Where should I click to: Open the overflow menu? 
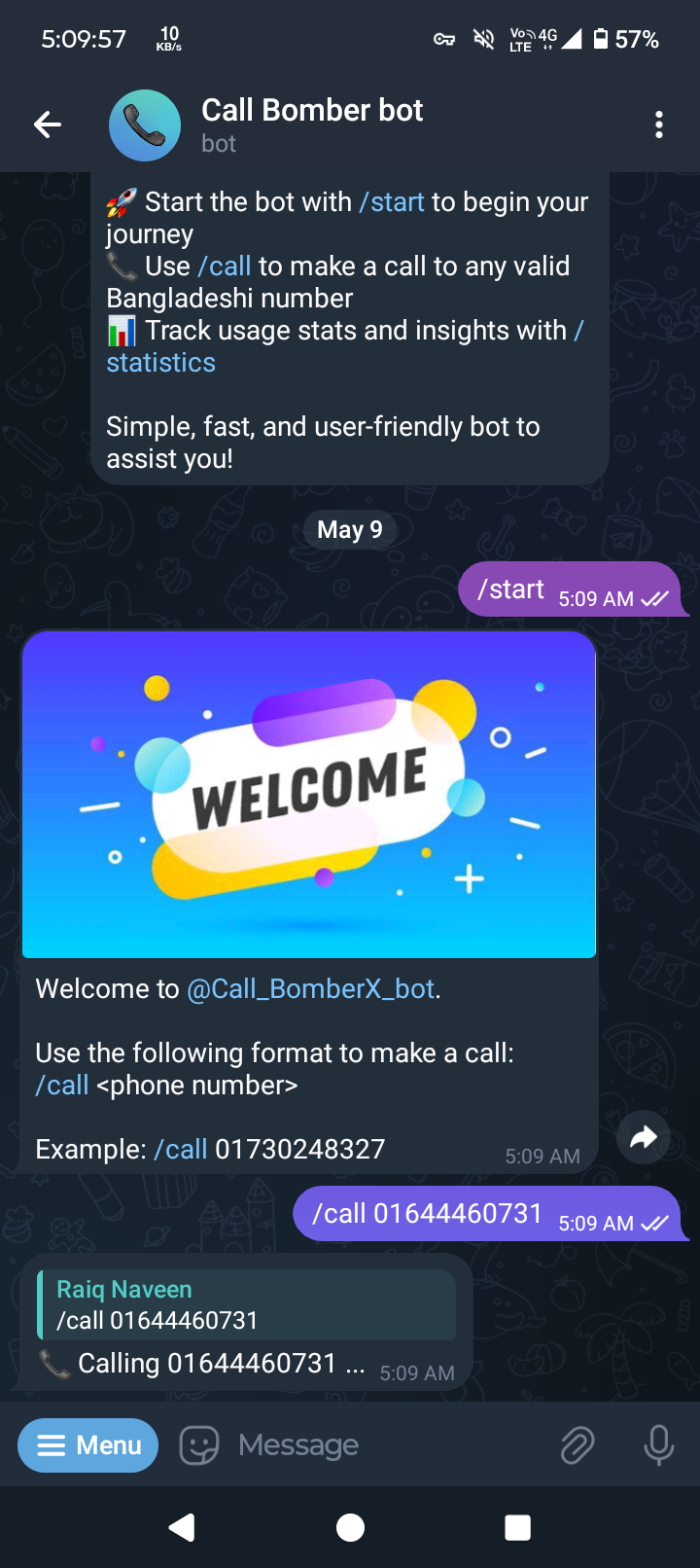(658, 125)
